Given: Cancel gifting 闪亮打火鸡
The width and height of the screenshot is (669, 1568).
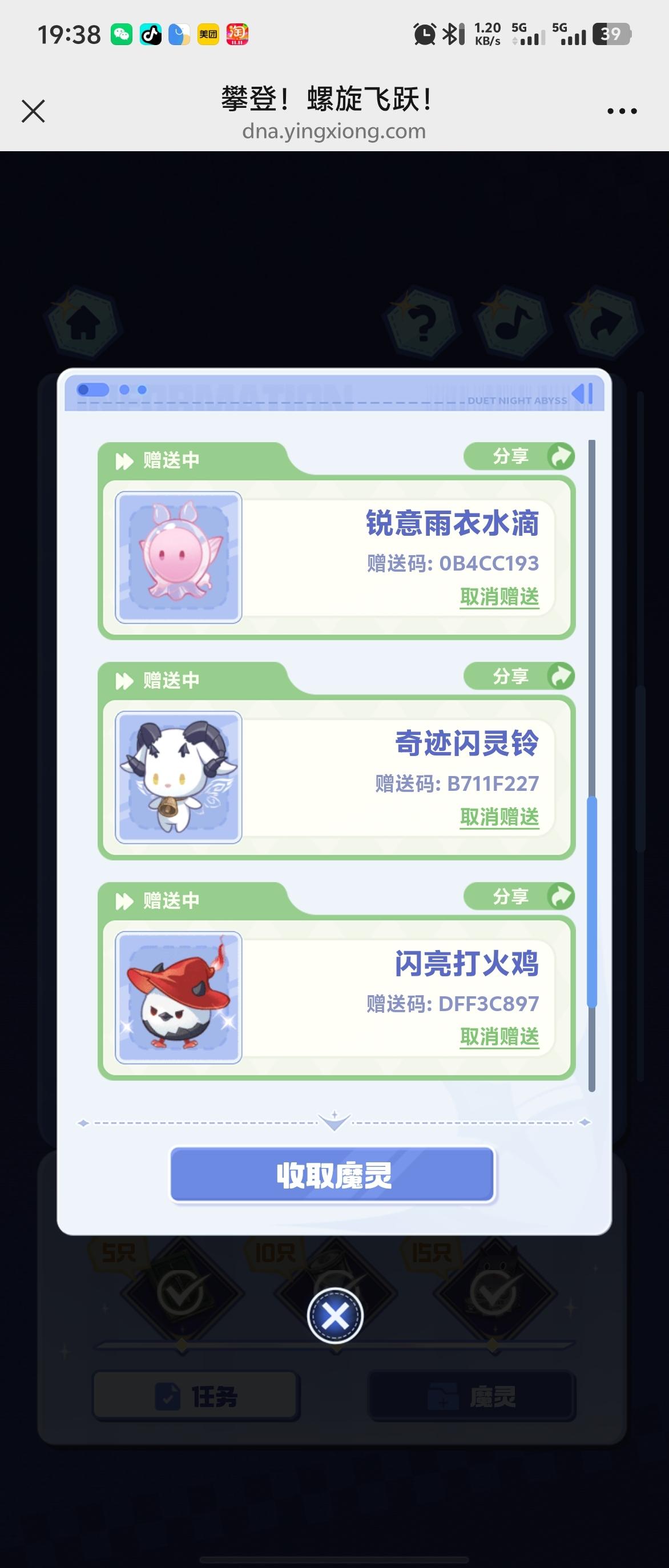Looking at the screenshot, I should [x=499, y=1037].
